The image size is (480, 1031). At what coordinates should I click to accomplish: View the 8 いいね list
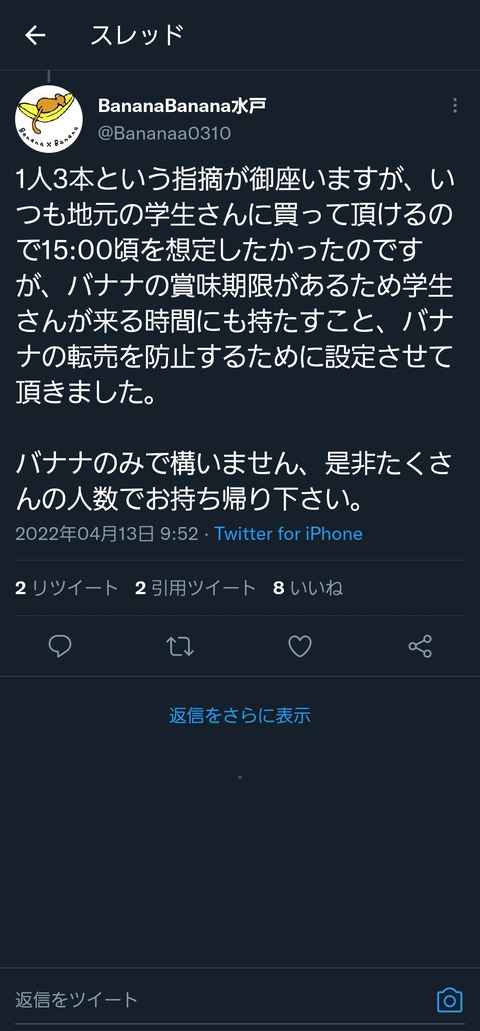click(x=308, y=588)
